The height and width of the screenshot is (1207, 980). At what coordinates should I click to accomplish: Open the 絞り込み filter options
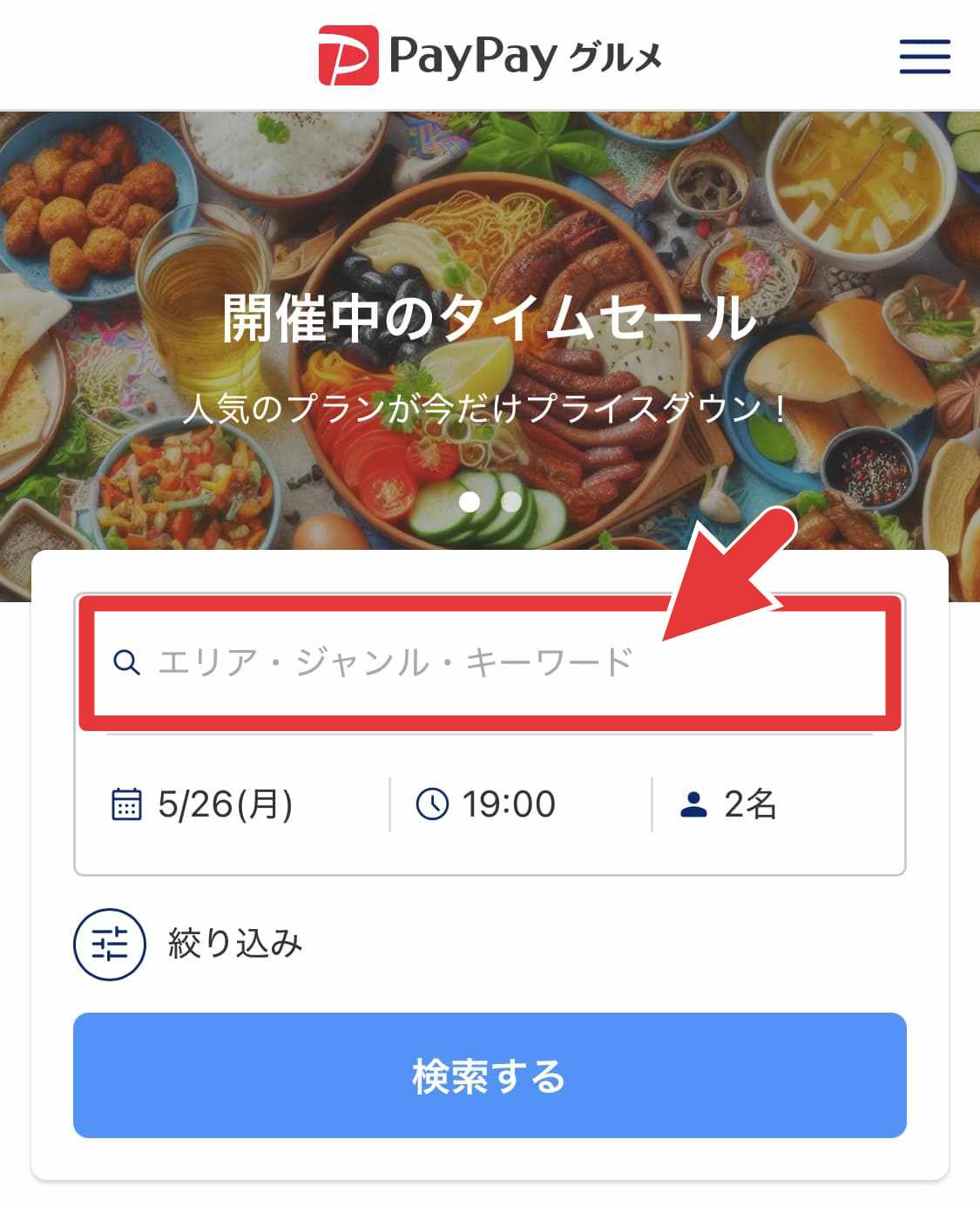[189, 944]
